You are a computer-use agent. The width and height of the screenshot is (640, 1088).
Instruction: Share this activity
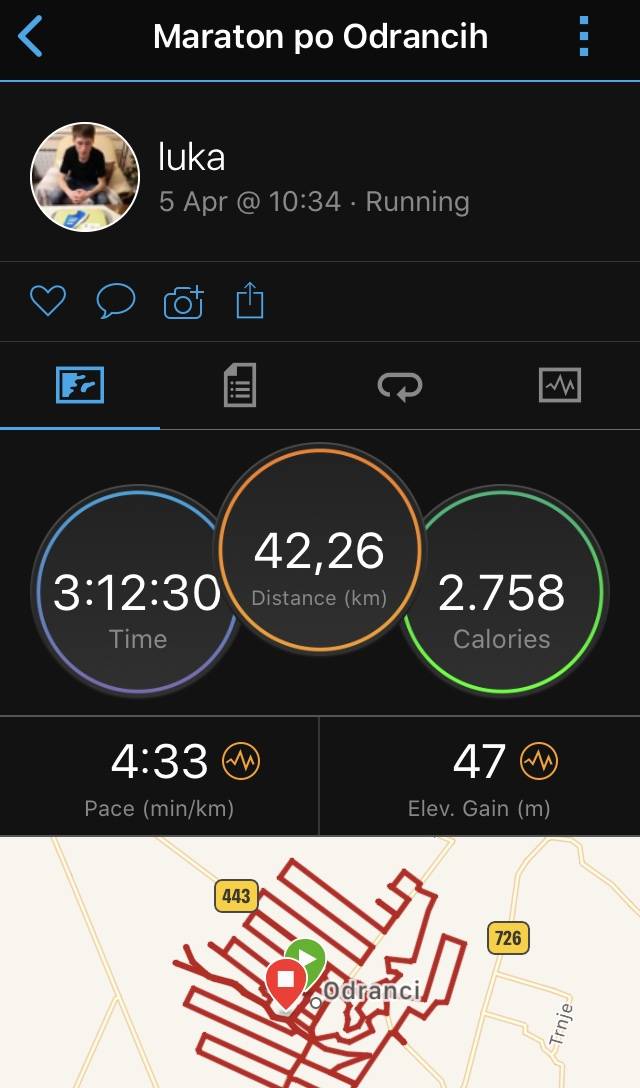[250, 300]
